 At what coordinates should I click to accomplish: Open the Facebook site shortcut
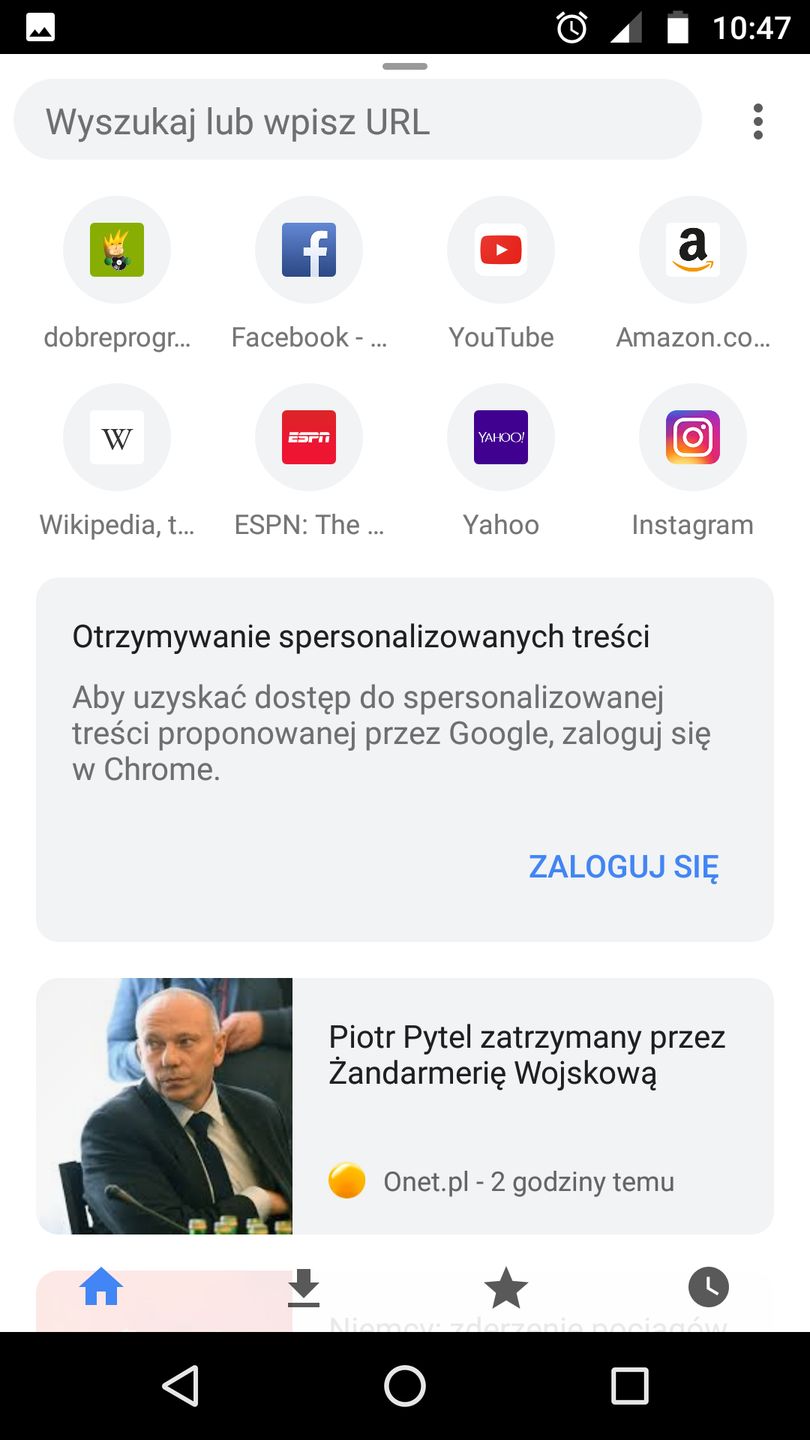(x=309, y=250)
